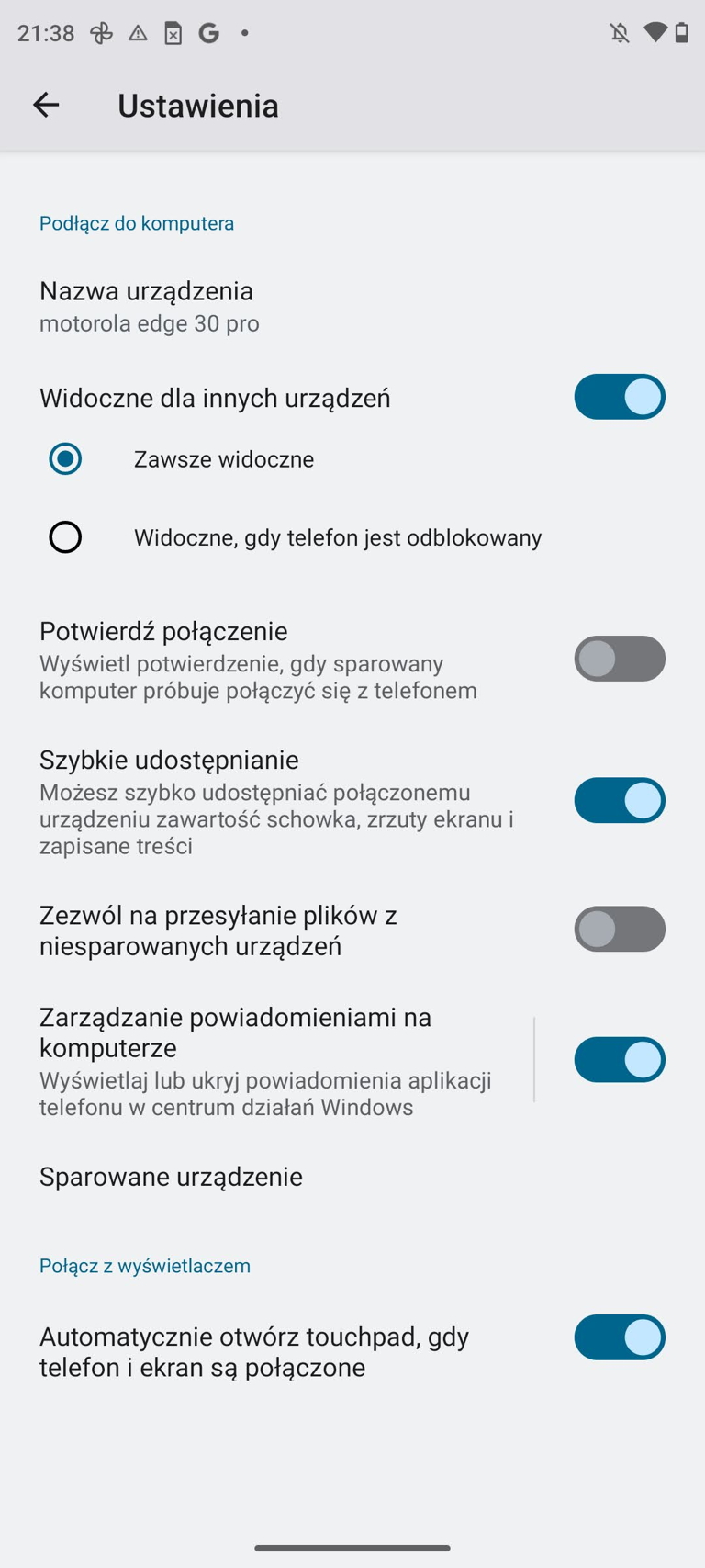Disable the Szybkie udostępnianie switch
This screenshot has height=1568, width=705.
click(620, 800)
